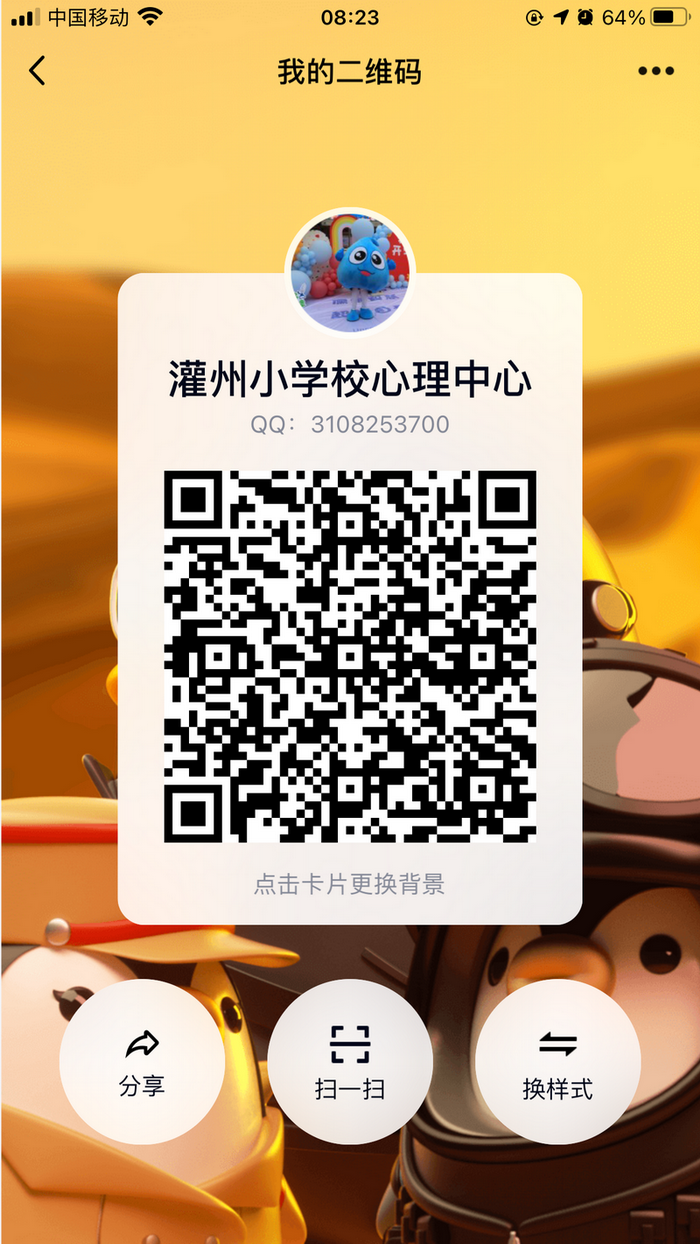This screenshot has width=700, height=1244.
Task: Go back from 我的二维码
Action: coord(38,71)
